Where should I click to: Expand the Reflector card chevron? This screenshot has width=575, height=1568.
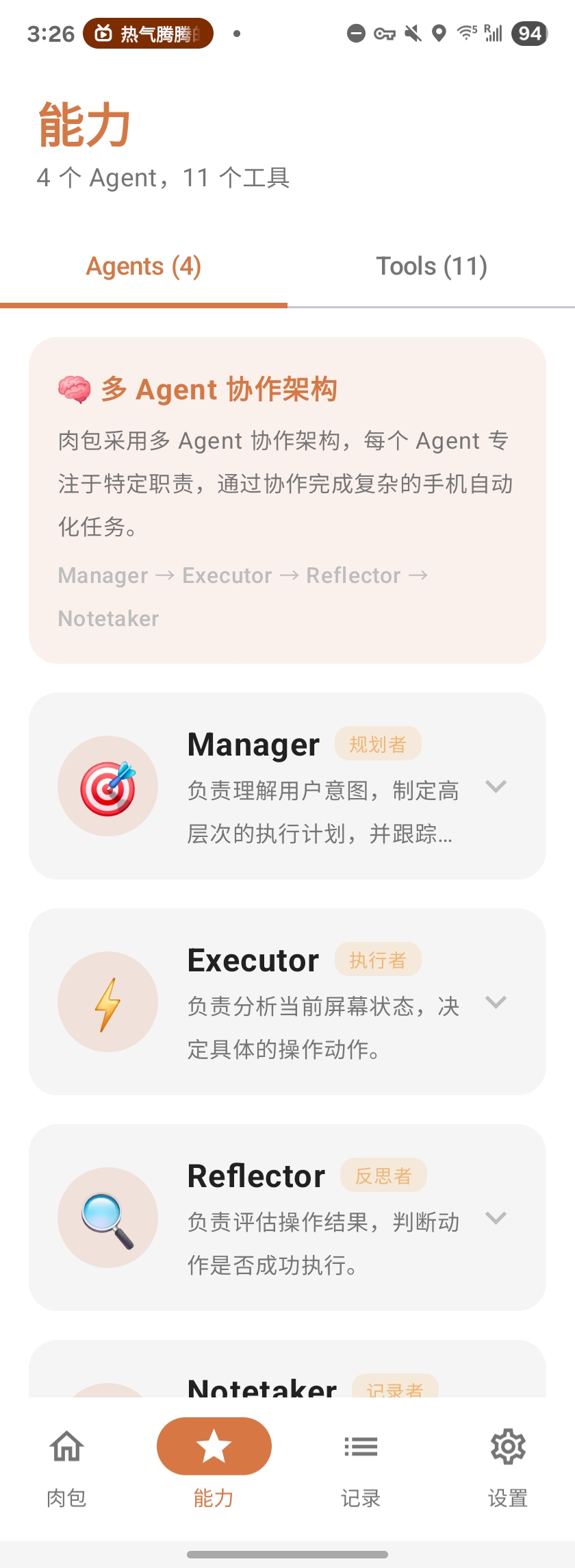coord(496,1218)
